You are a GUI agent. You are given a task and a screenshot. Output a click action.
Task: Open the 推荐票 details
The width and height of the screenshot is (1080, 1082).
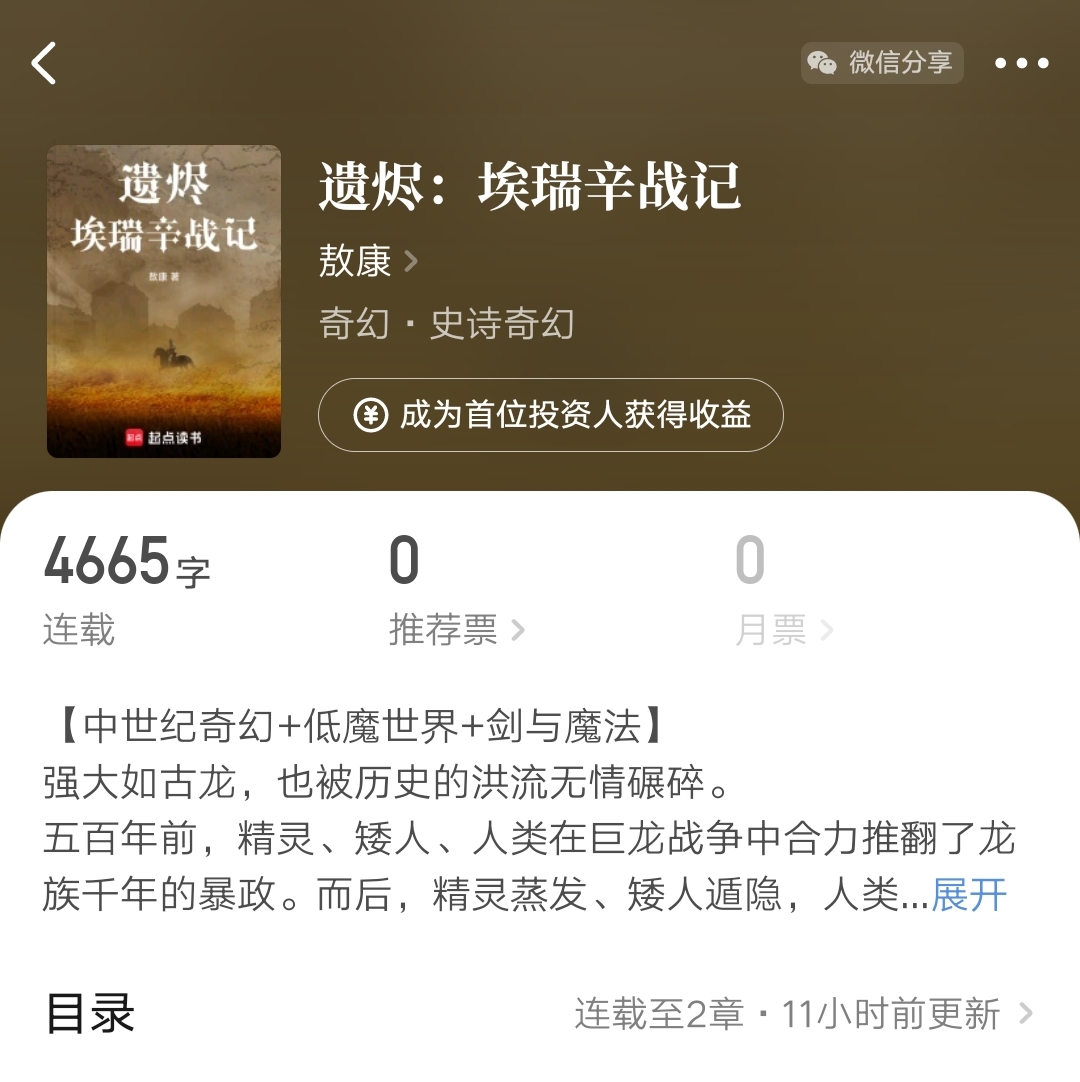pos(456,630)
